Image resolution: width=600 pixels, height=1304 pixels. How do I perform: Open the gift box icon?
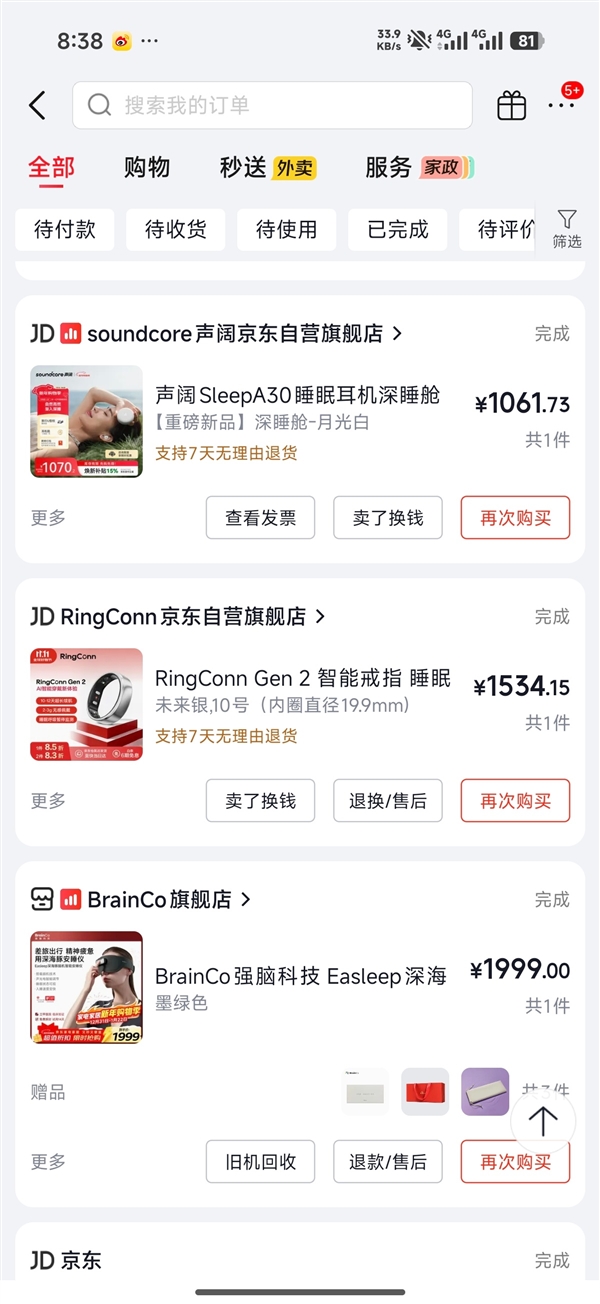(x=512, y=105)
